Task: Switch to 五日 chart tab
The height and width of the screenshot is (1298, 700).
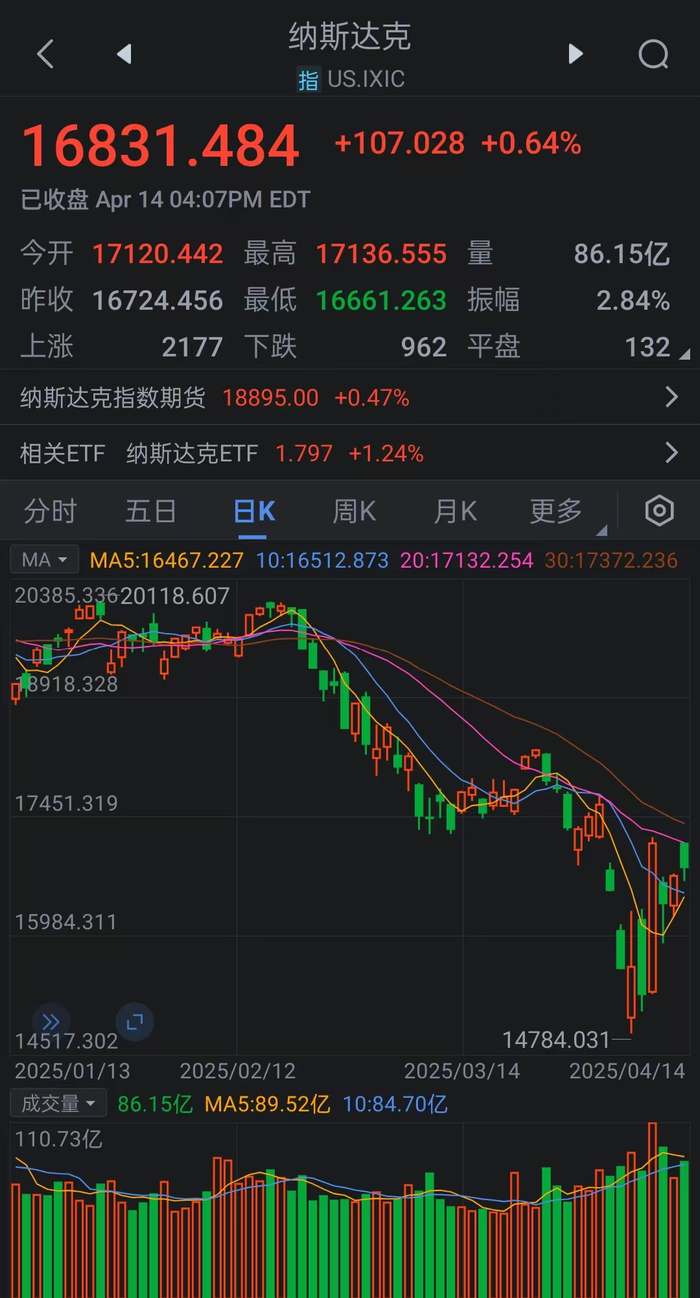Action: tap(151, 512)
